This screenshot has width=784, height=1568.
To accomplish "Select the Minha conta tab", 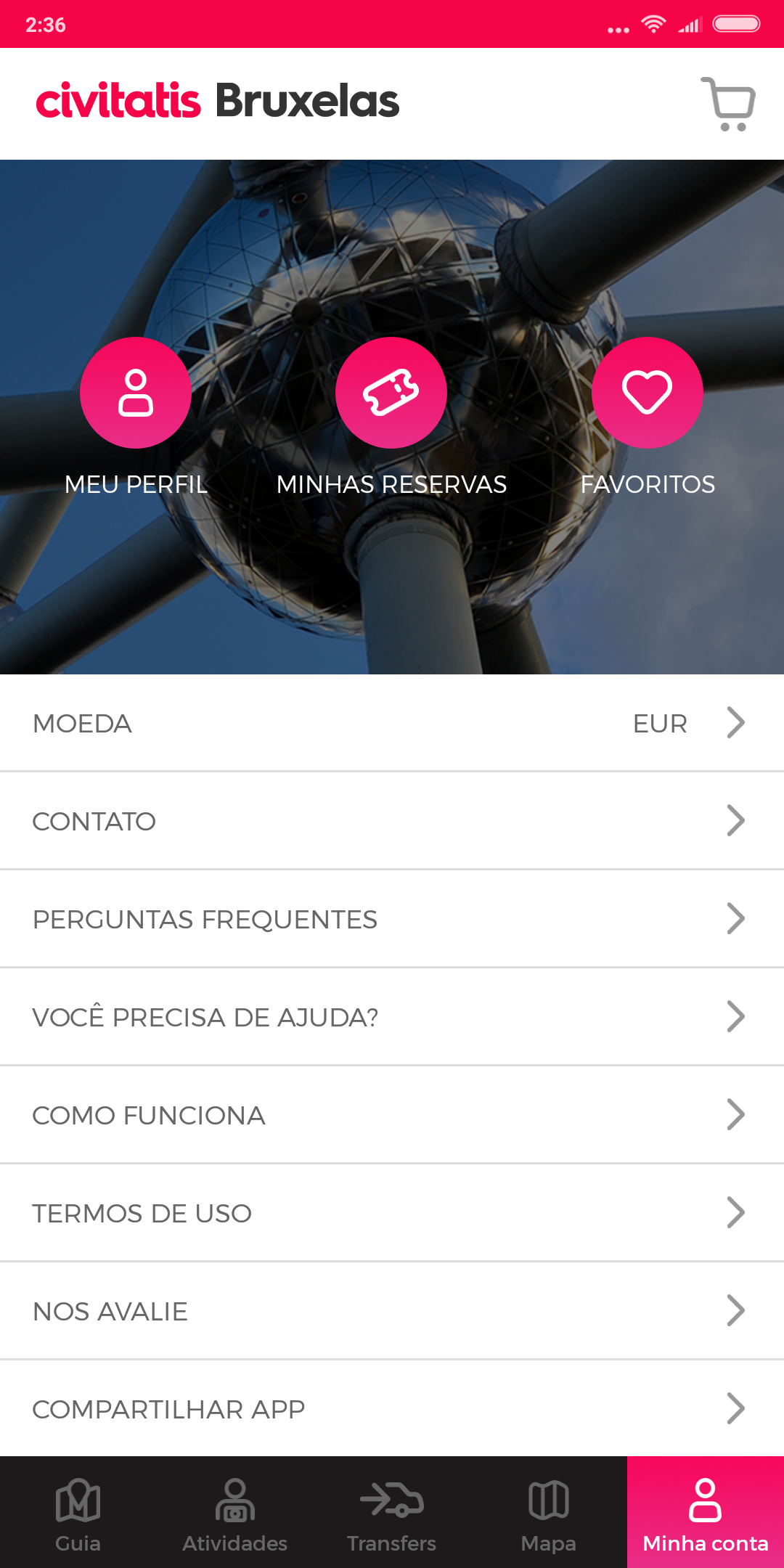I will (x=706, y=1512).
